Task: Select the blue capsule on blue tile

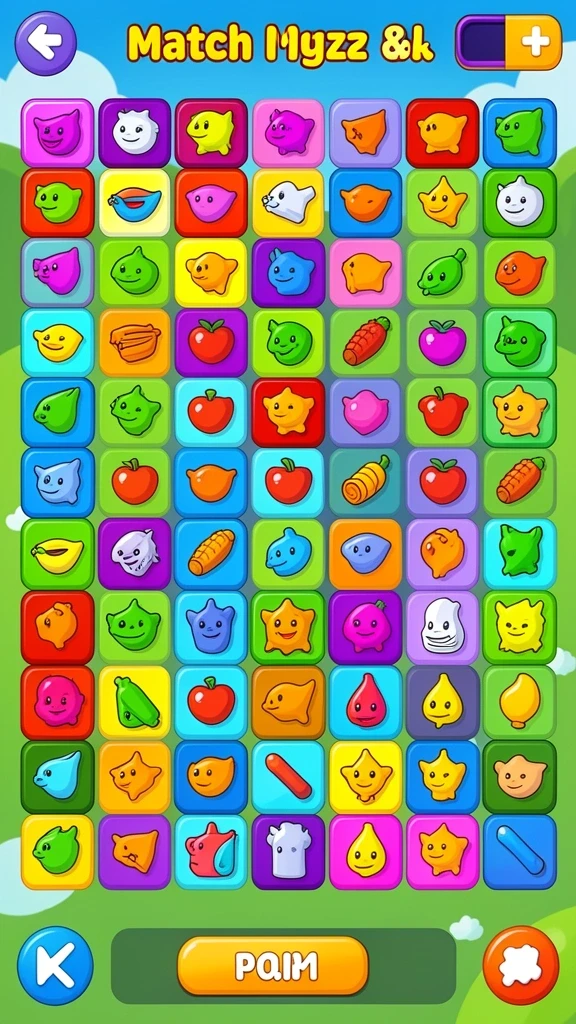Action: click(x=520, y=851)
